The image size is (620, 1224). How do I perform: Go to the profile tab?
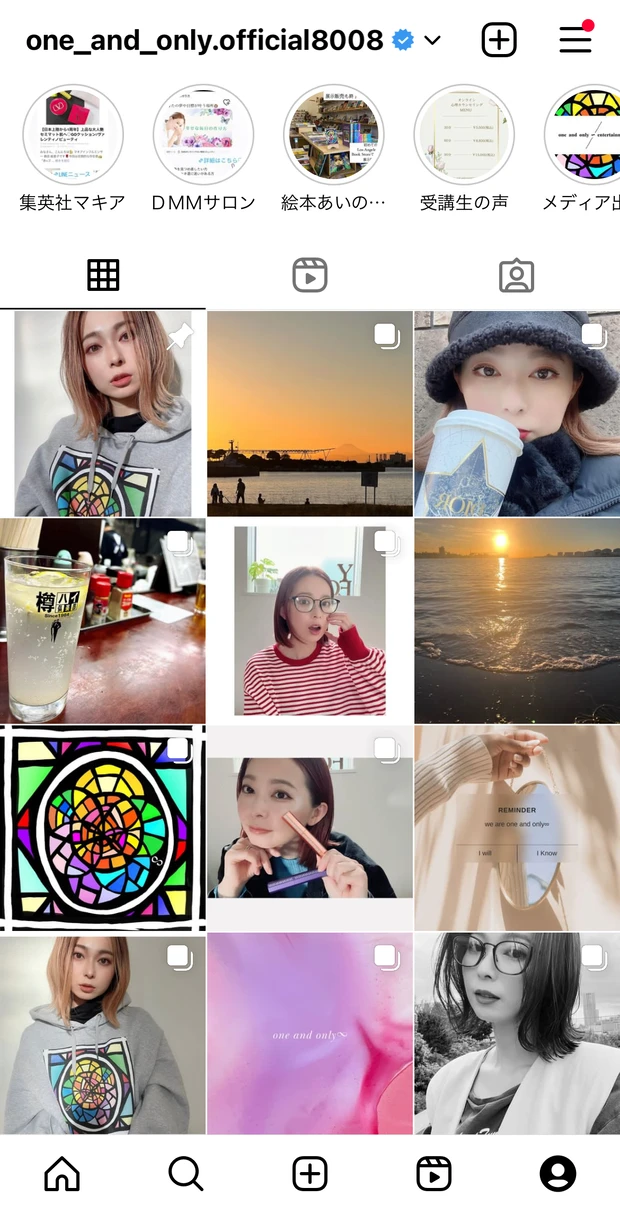point(558,1174)
